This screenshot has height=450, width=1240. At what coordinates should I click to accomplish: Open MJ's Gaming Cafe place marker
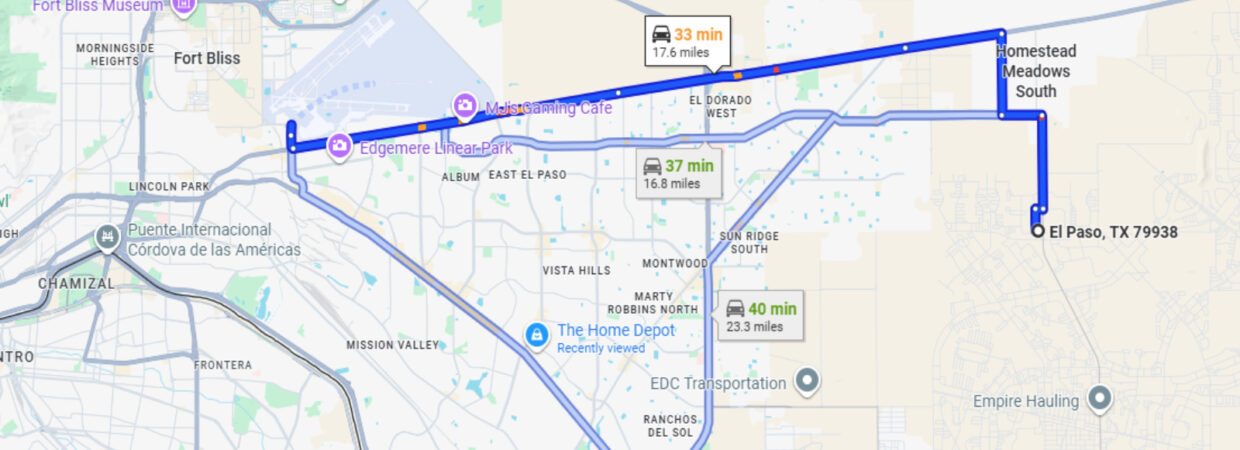pyautogui.click(x=464, y=105)
